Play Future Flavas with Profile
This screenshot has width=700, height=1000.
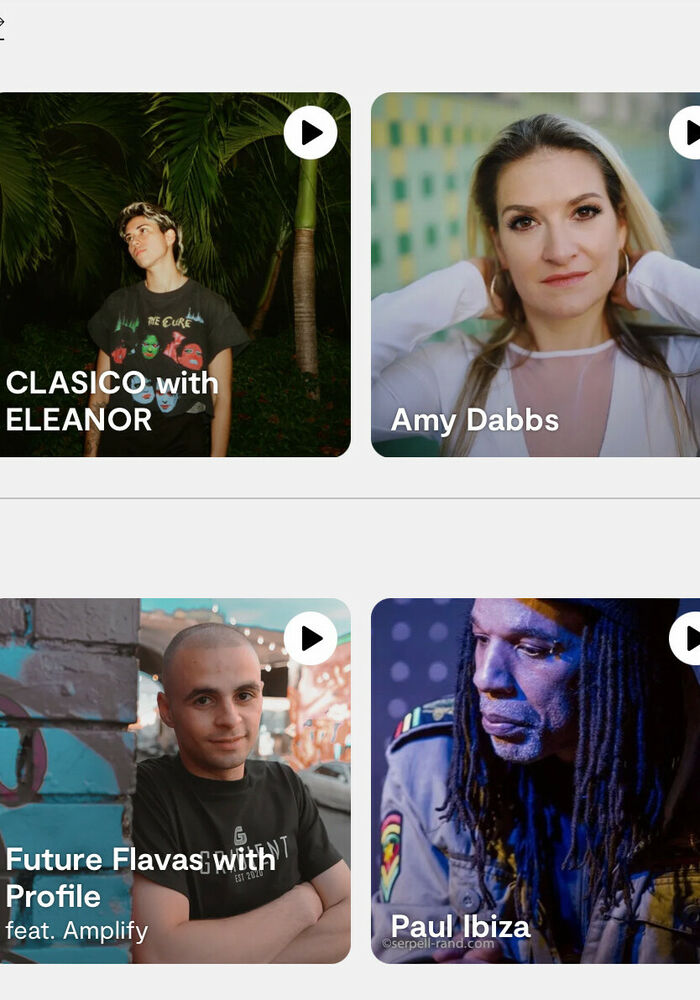[x=310, y=638]
